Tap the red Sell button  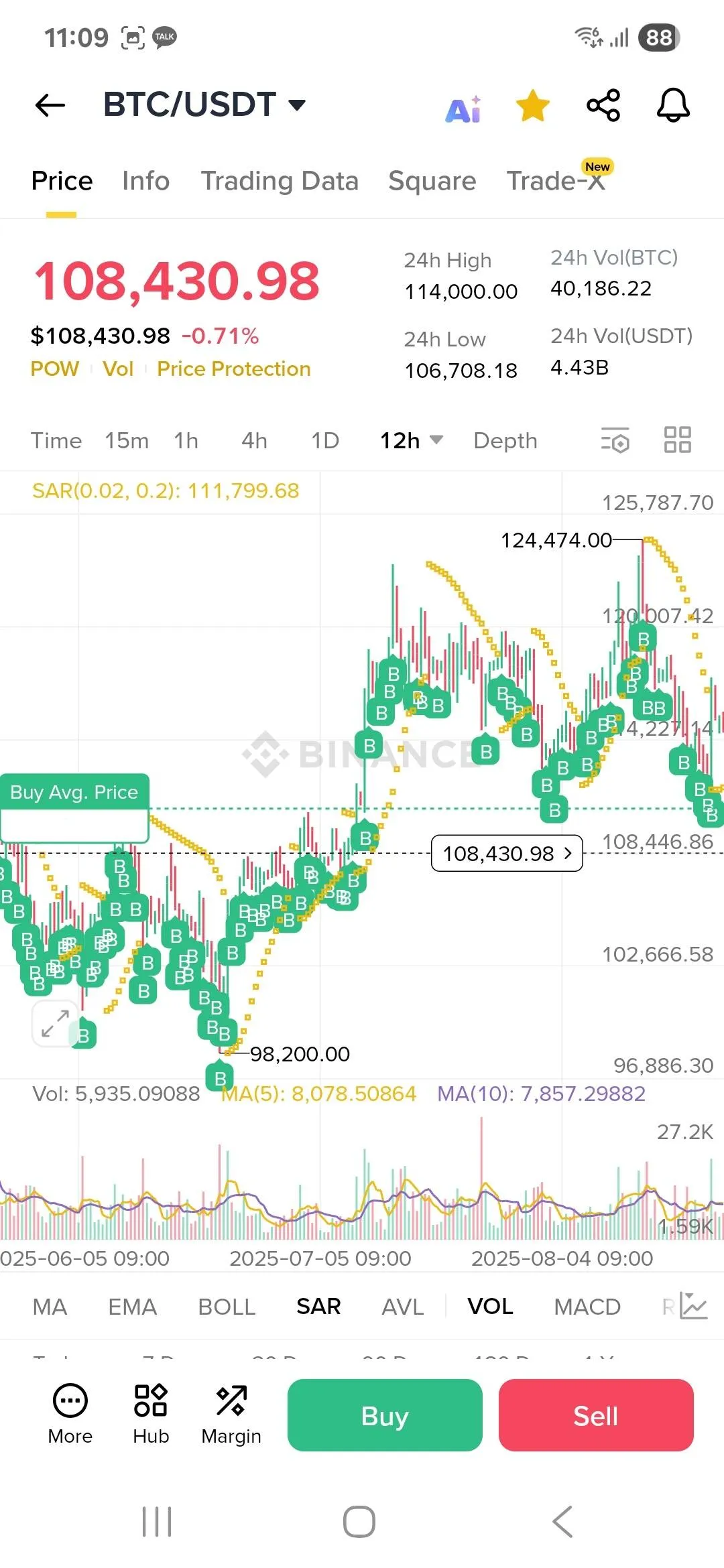click(595, 1415)
